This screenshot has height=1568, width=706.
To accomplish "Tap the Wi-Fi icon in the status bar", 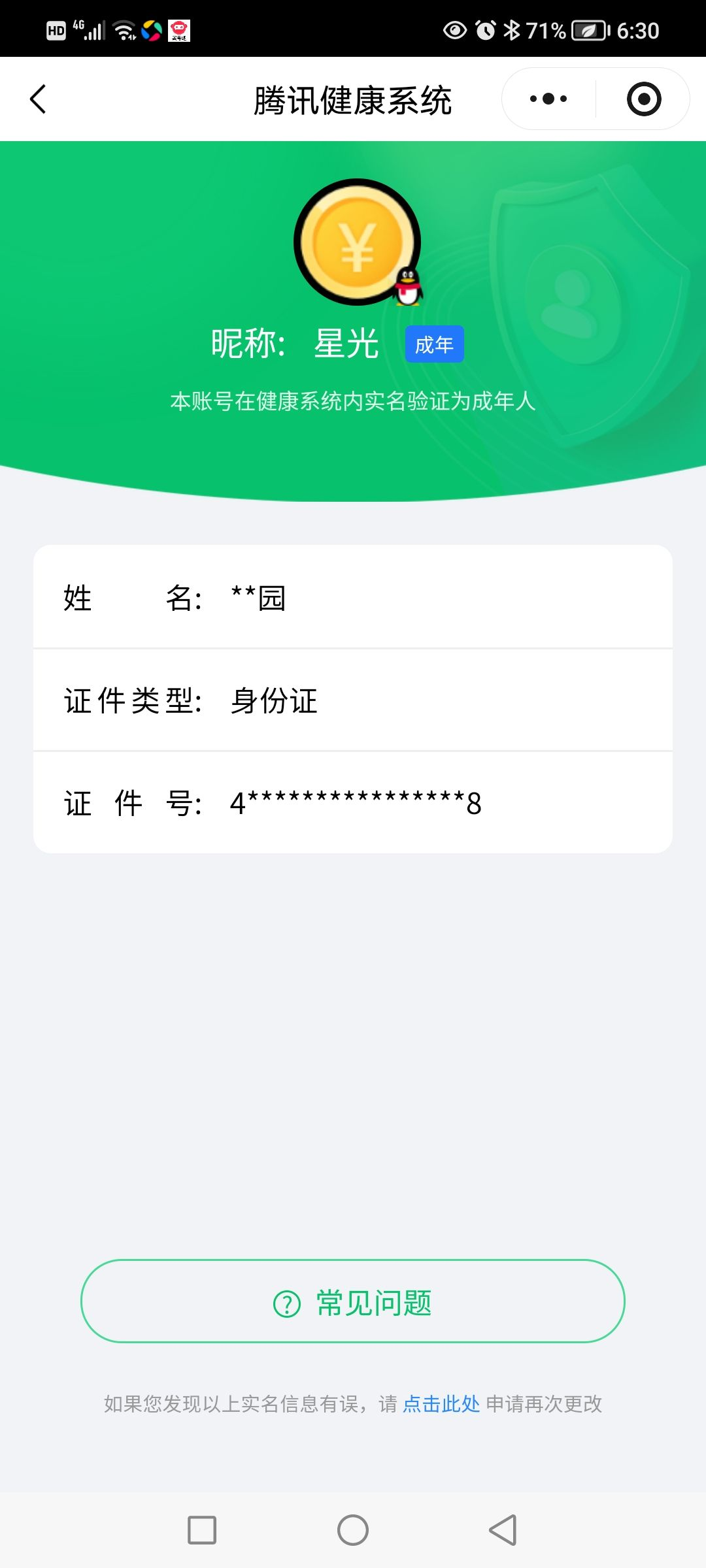I will 123,29.
